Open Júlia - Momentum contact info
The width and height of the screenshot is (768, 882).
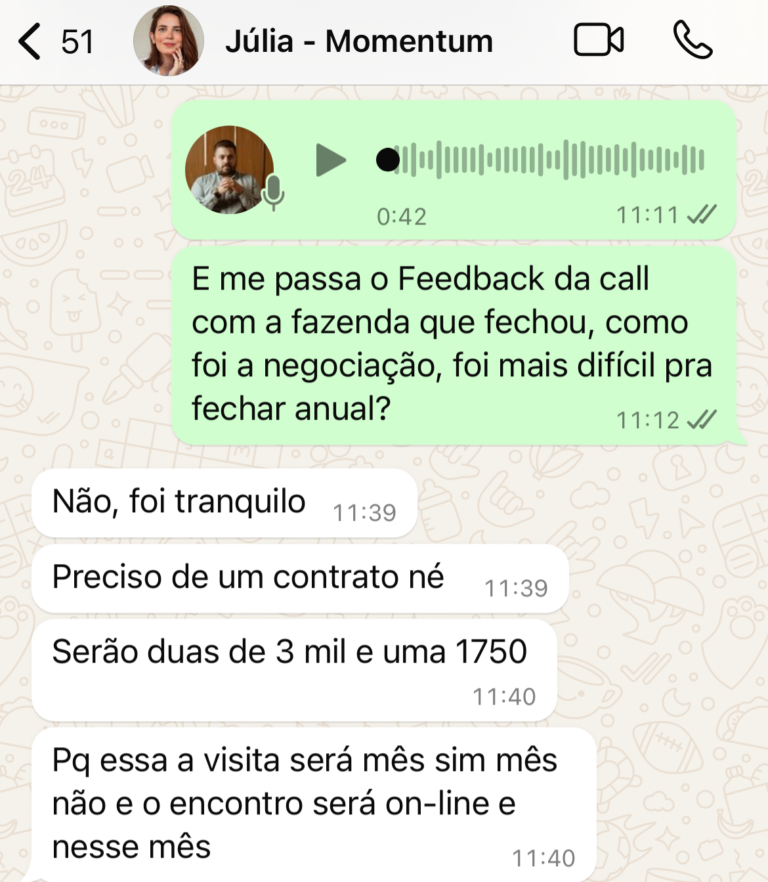pos(358,41)
